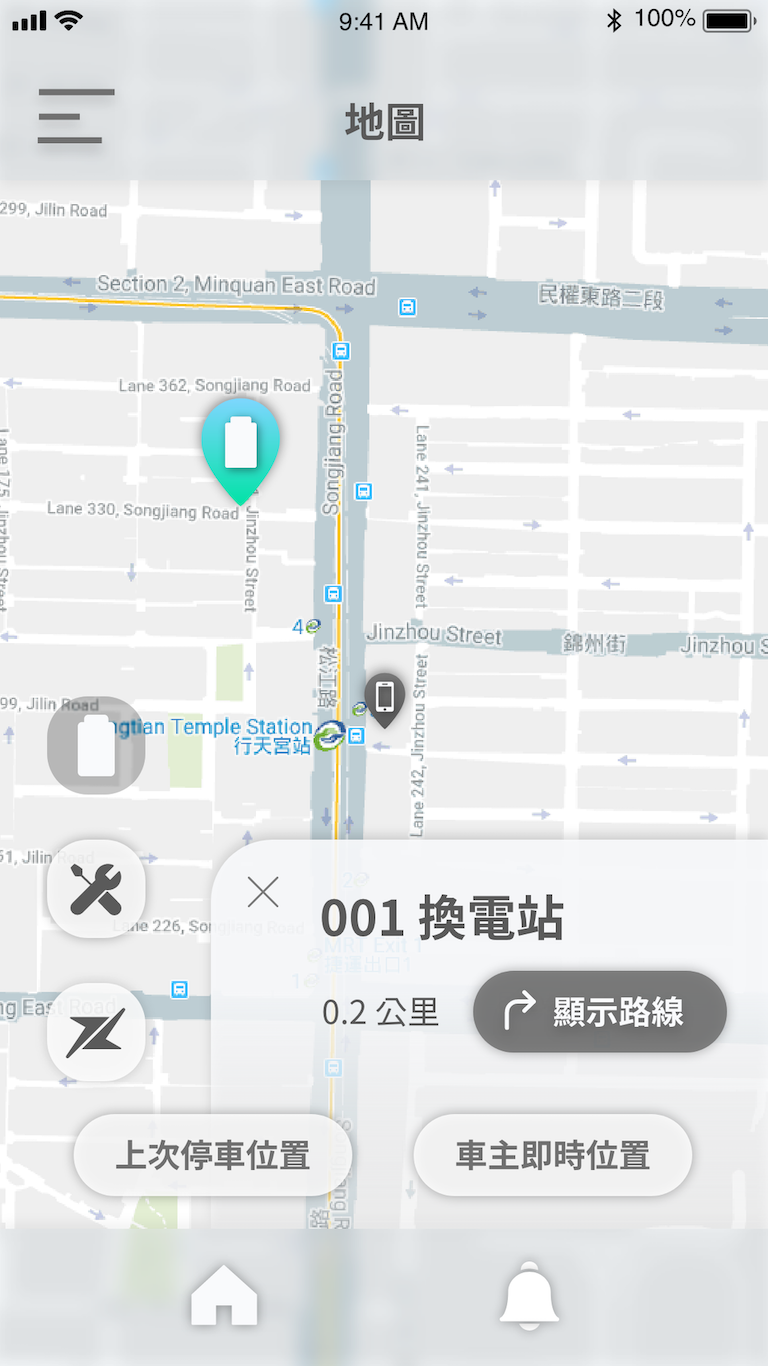Show route with 顯示路線 button

pyautogui.click(x=600, y=1012)
